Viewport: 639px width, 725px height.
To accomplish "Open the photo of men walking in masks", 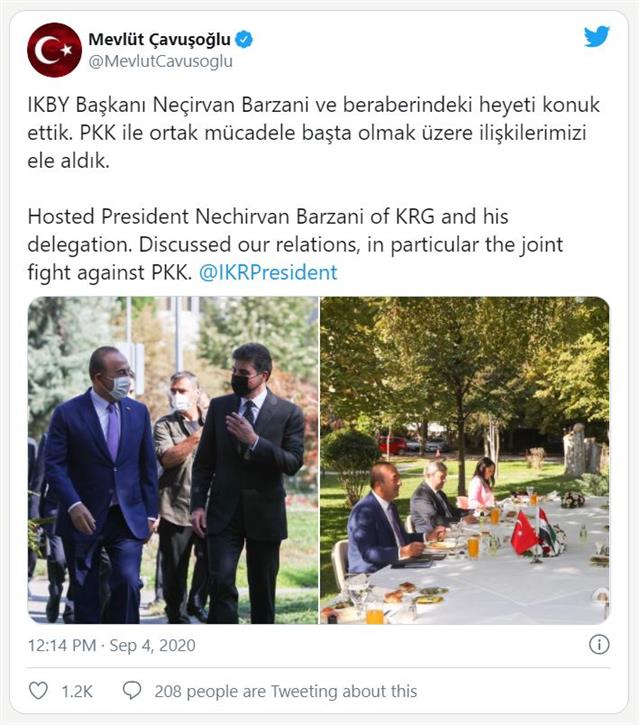I will click(173, 460).
